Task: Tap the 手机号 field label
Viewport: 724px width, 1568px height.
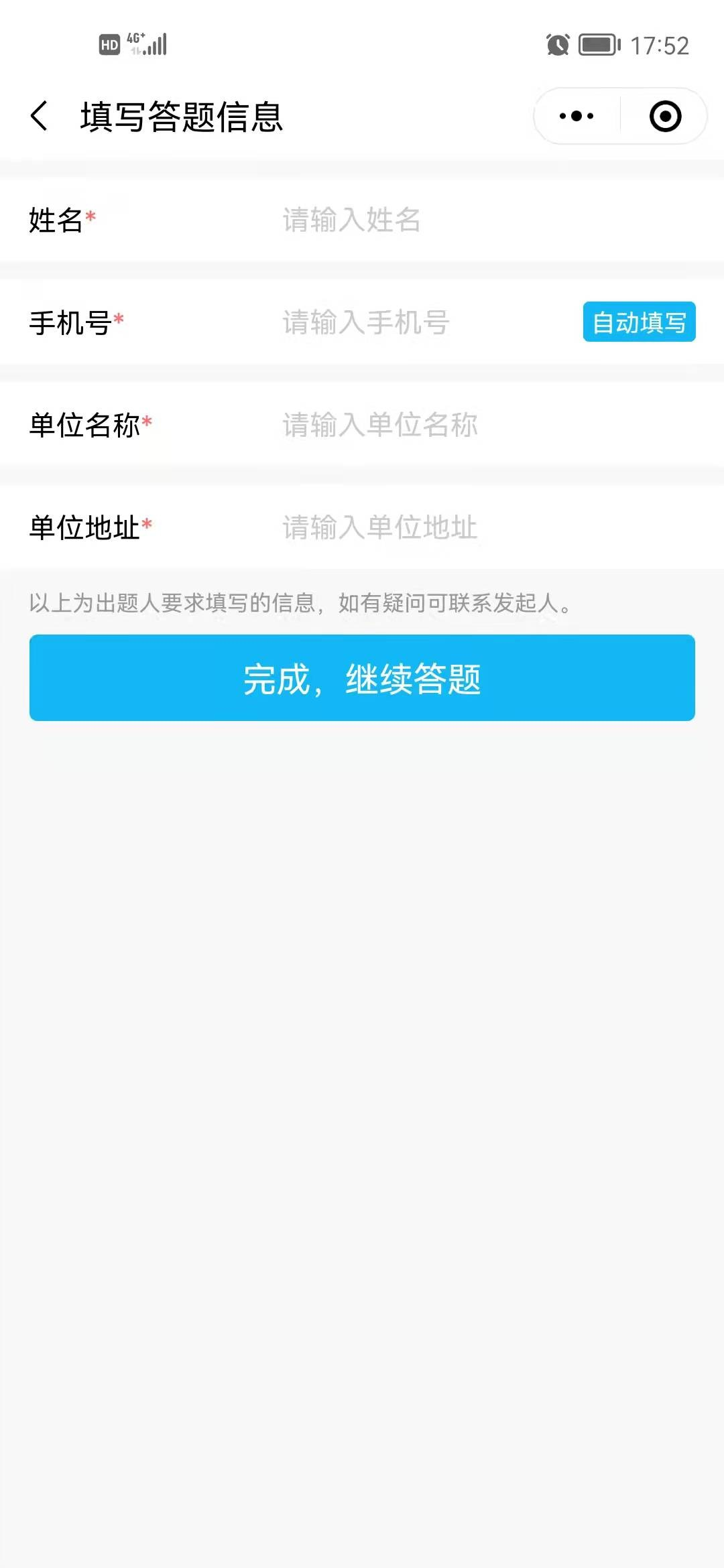Action: [x=70, y=322]
